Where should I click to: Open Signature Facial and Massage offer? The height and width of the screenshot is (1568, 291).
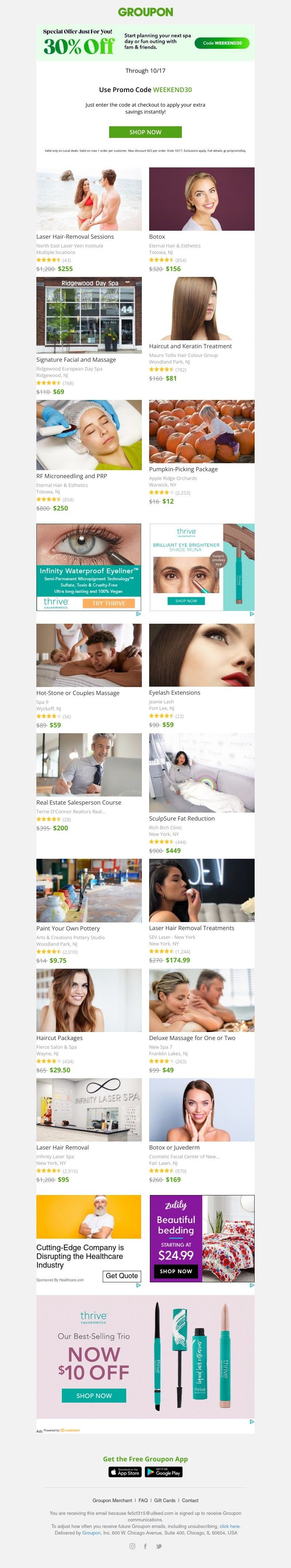(x=76, y=360)
